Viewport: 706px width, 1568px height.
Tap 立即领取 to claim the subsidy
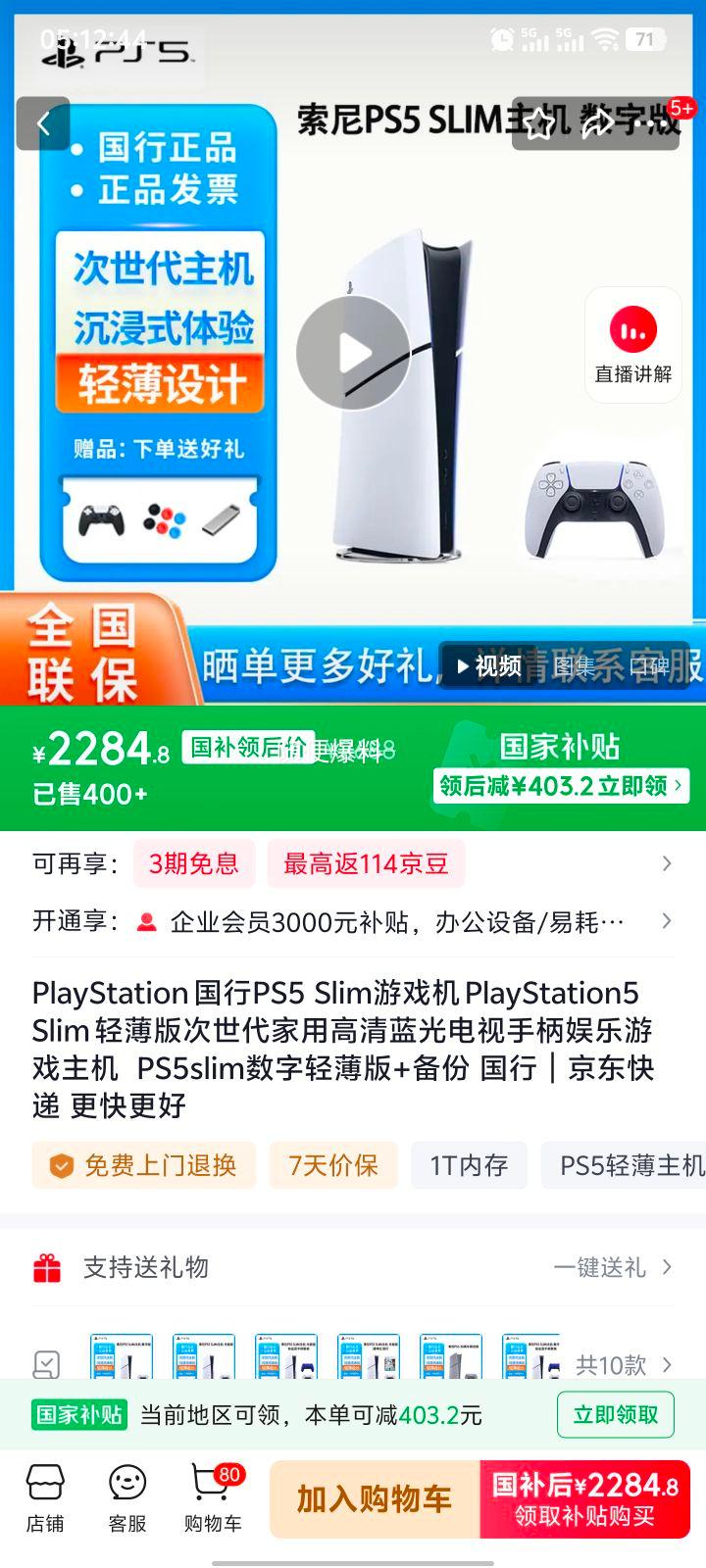tap(615, 1414)
